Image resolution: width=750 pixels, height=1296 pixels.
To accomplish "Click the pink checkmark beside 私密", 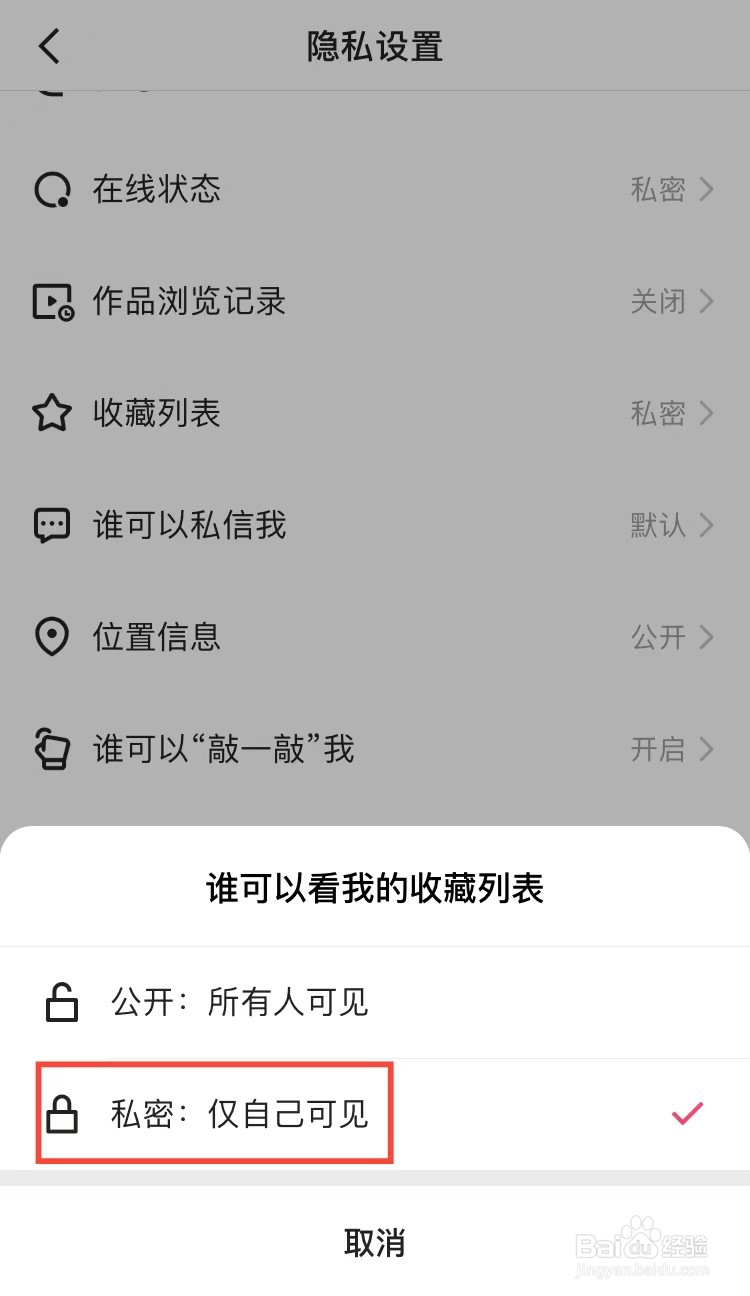I will coord(685,1113).
